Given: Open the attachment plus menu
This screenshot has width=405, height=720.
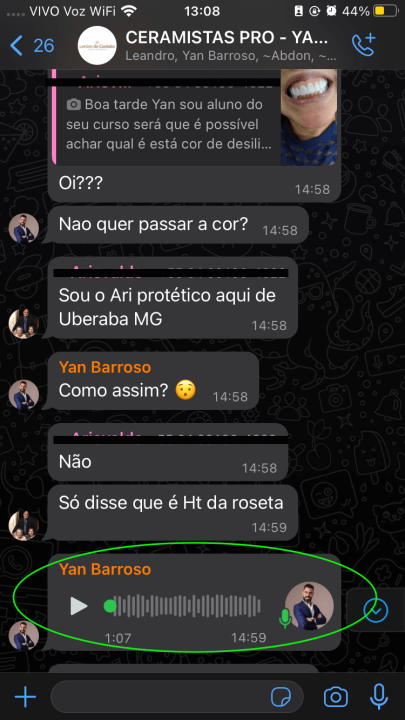Looking at the screenshot, I should coord(25,697).
